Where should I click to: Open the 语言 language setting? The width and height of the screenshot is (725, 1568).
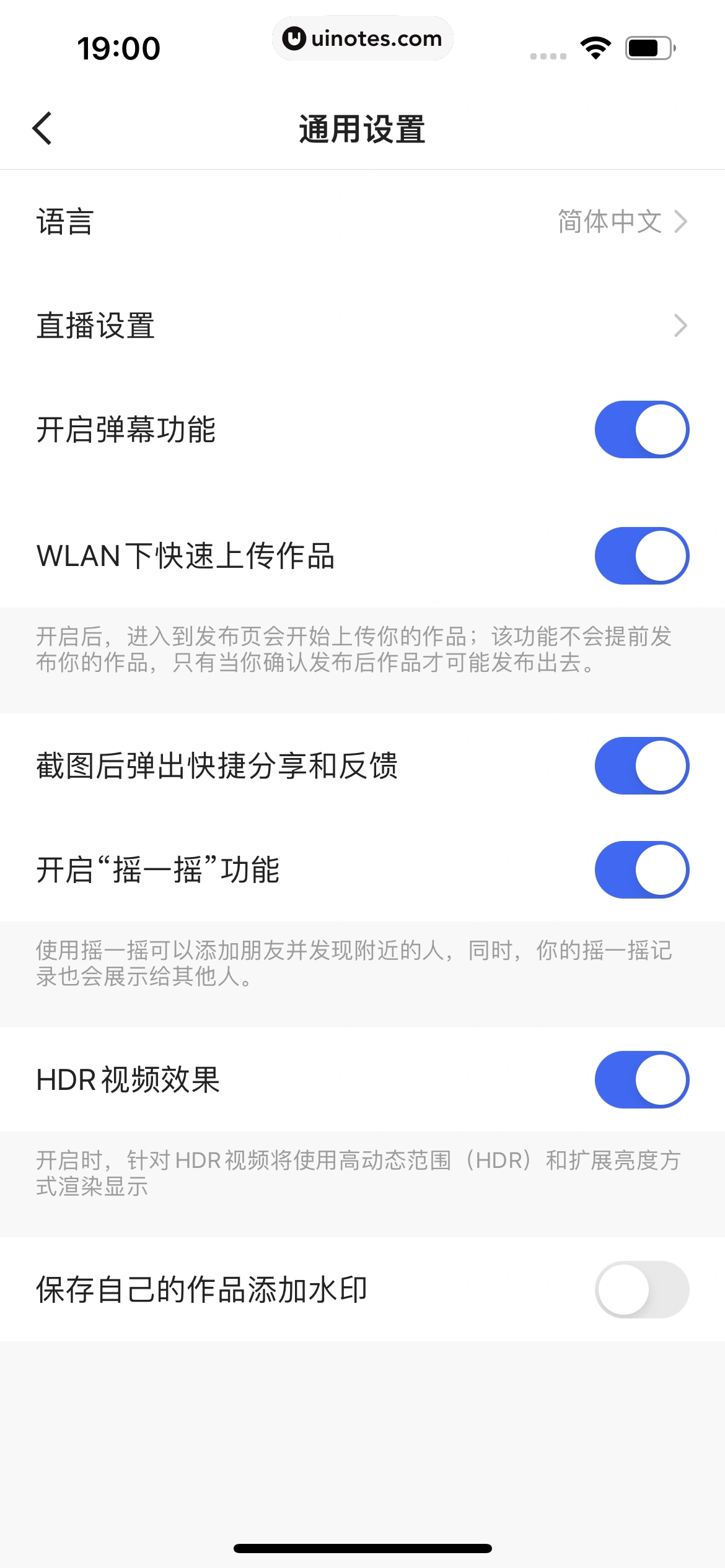pyautogui.click(x=362, y=222)
